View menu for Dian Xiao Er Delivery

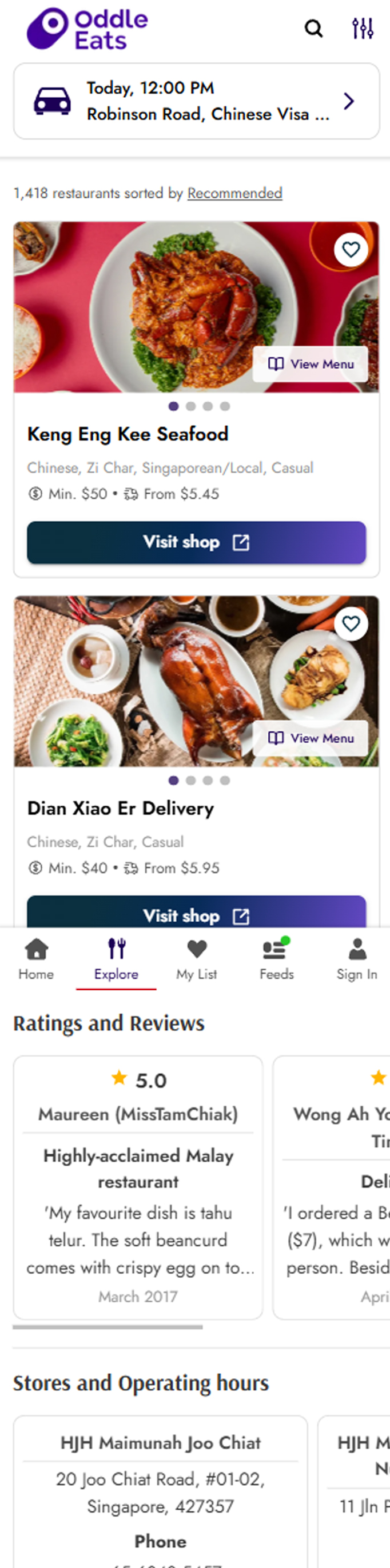[x=311, y=738]
